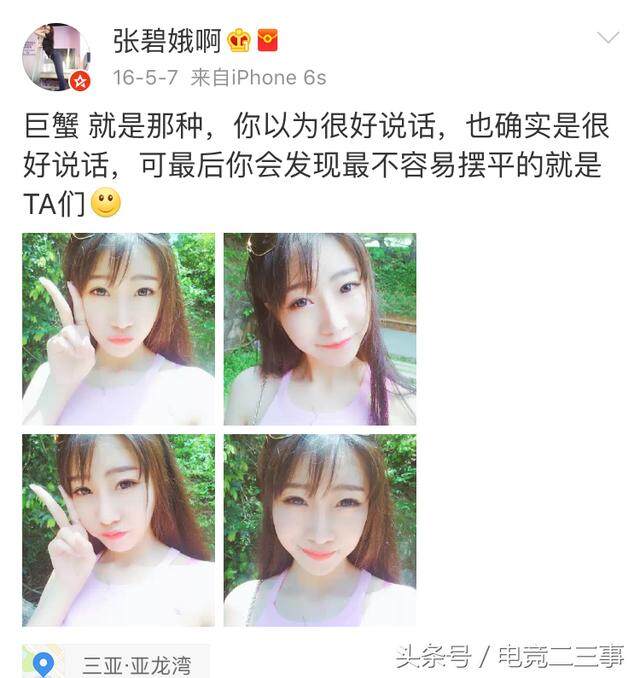Screen dimensions: 640x678
Task: Open the 三亚·亚龙湾 location tag
Action: pos(136,663)
